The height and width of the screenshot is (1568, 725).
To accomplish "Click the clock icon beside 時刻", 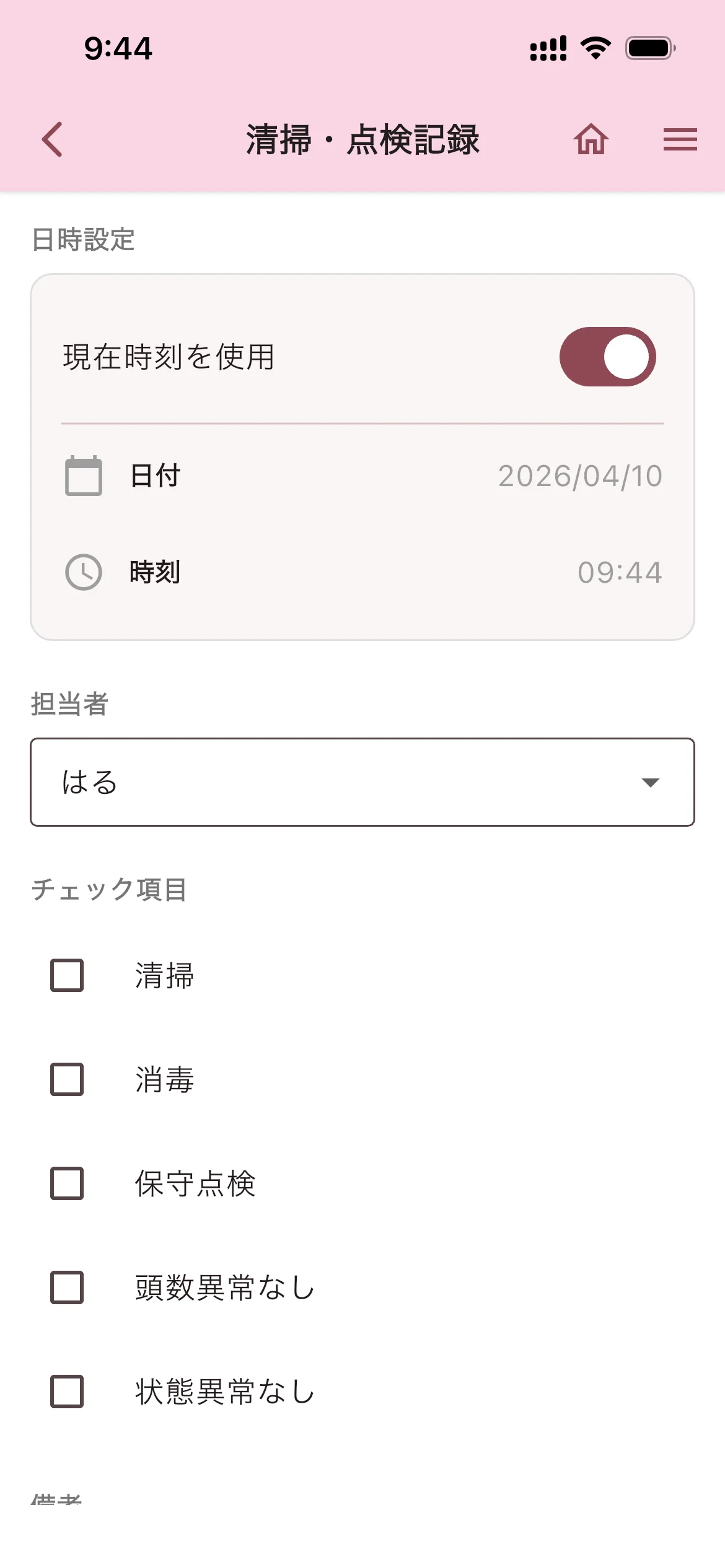I will [83, 573].
